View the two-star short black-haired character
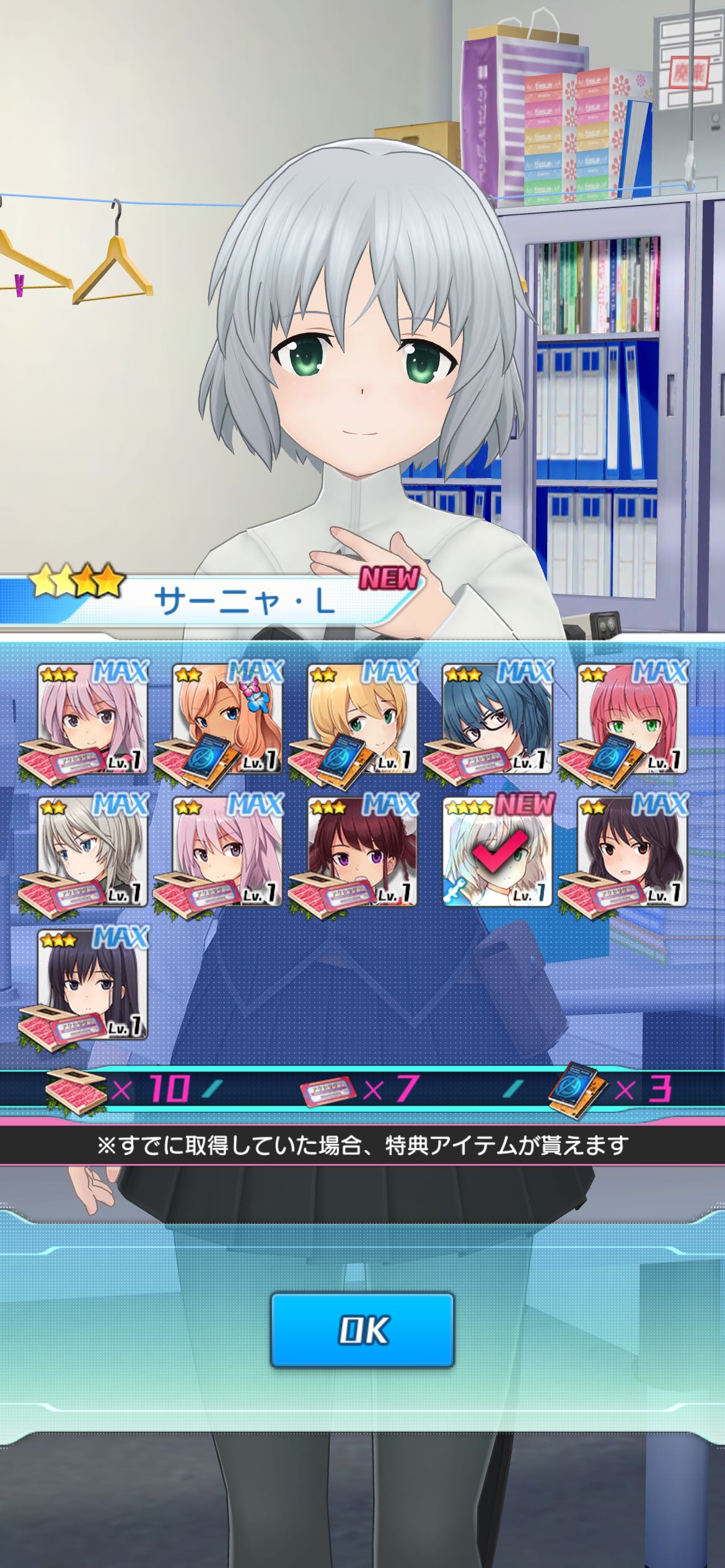 pyautogui.click(x=632, y=852)
